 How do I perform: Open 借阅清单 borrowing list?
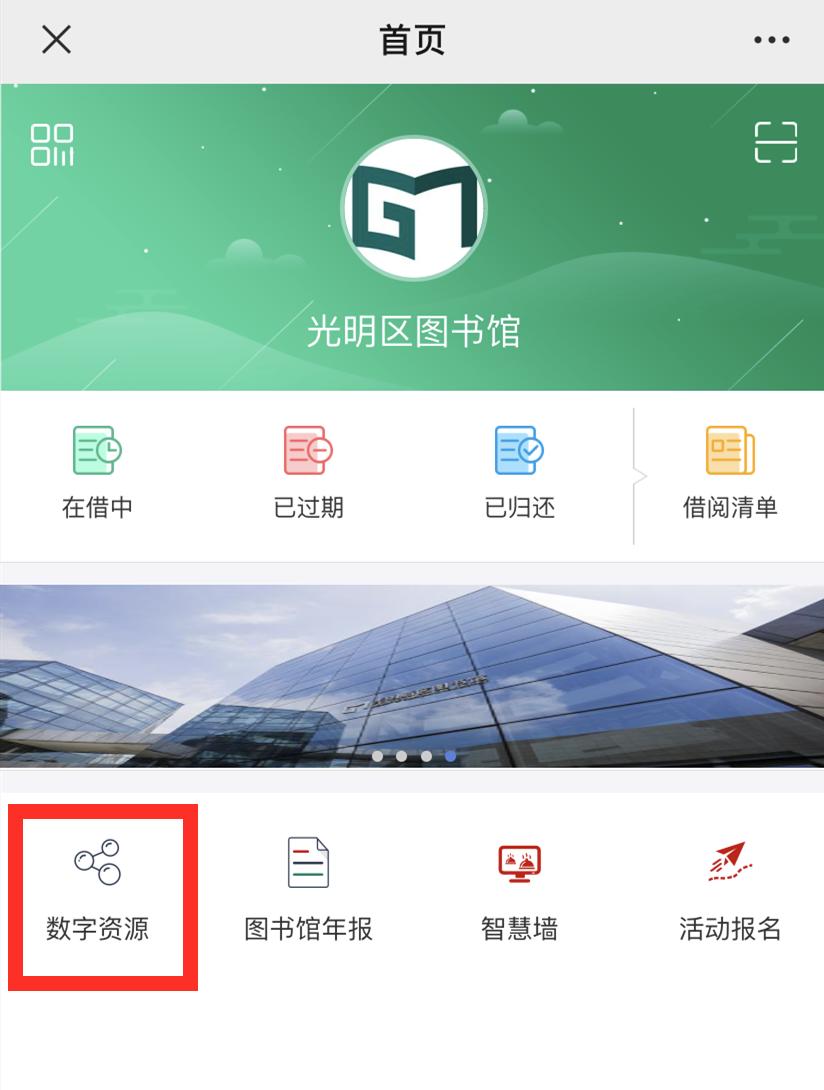point(730,471)
